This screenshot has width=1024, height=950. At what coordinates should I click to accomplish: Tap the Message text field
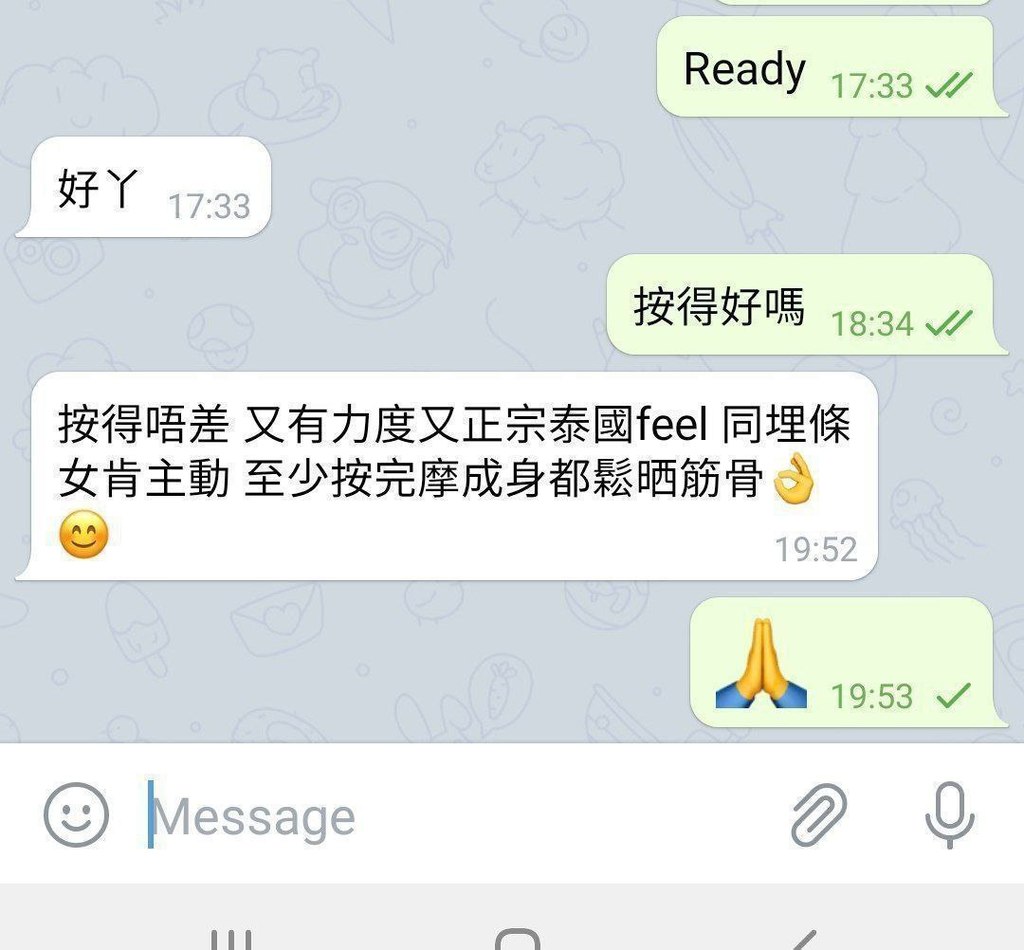click(450, 817)
